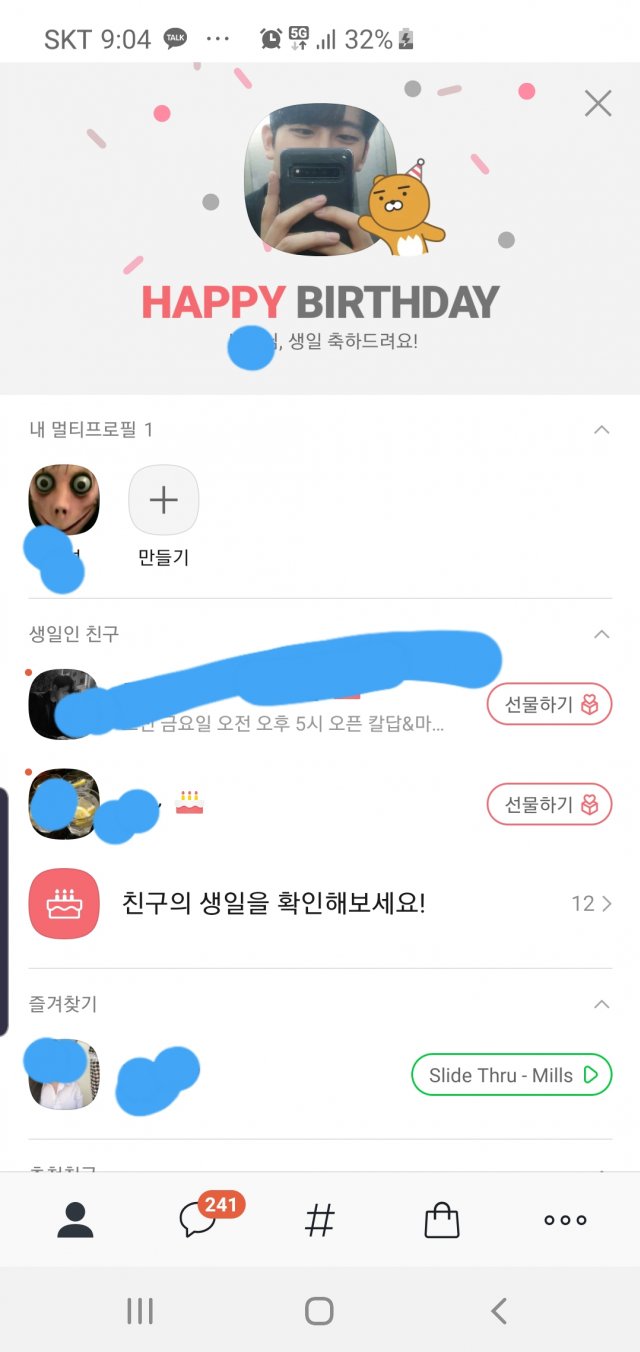The image size is (640, 1352).
Task: Collapse the 즐겨찾기 section
Action: (x=601, y=1004)
